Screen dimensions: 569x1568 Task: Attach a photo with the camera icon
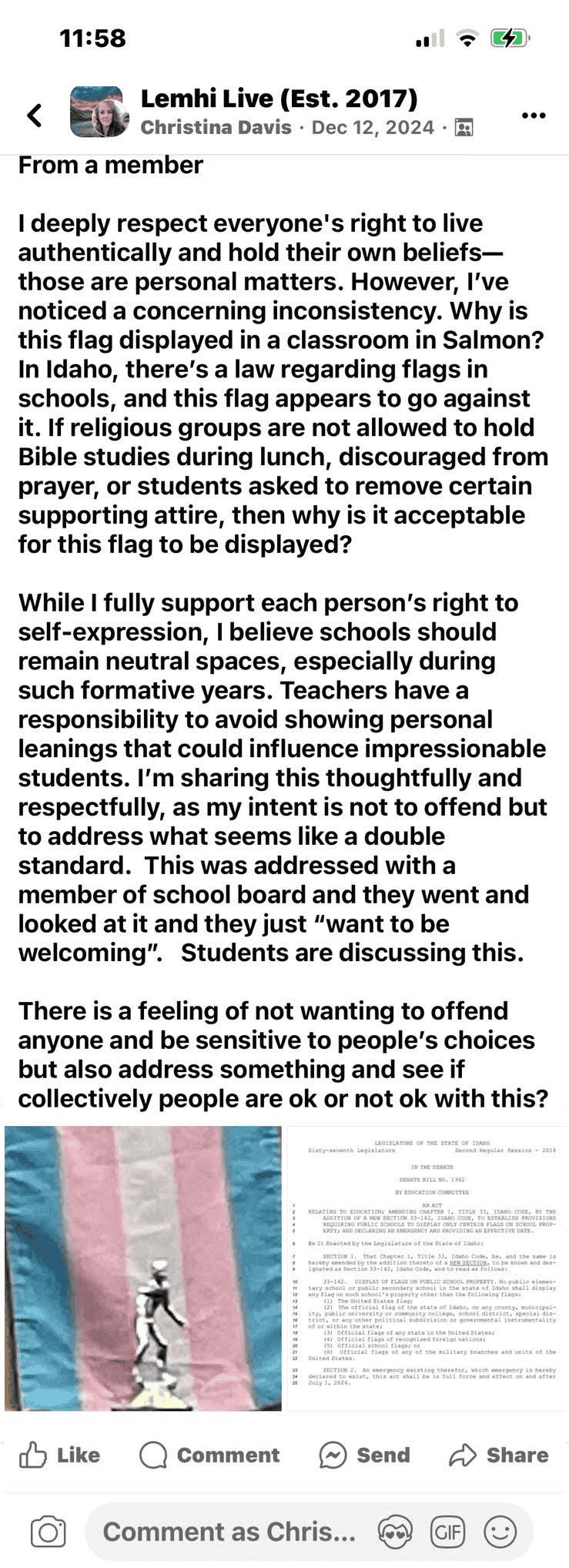(x=48, y=1532)
